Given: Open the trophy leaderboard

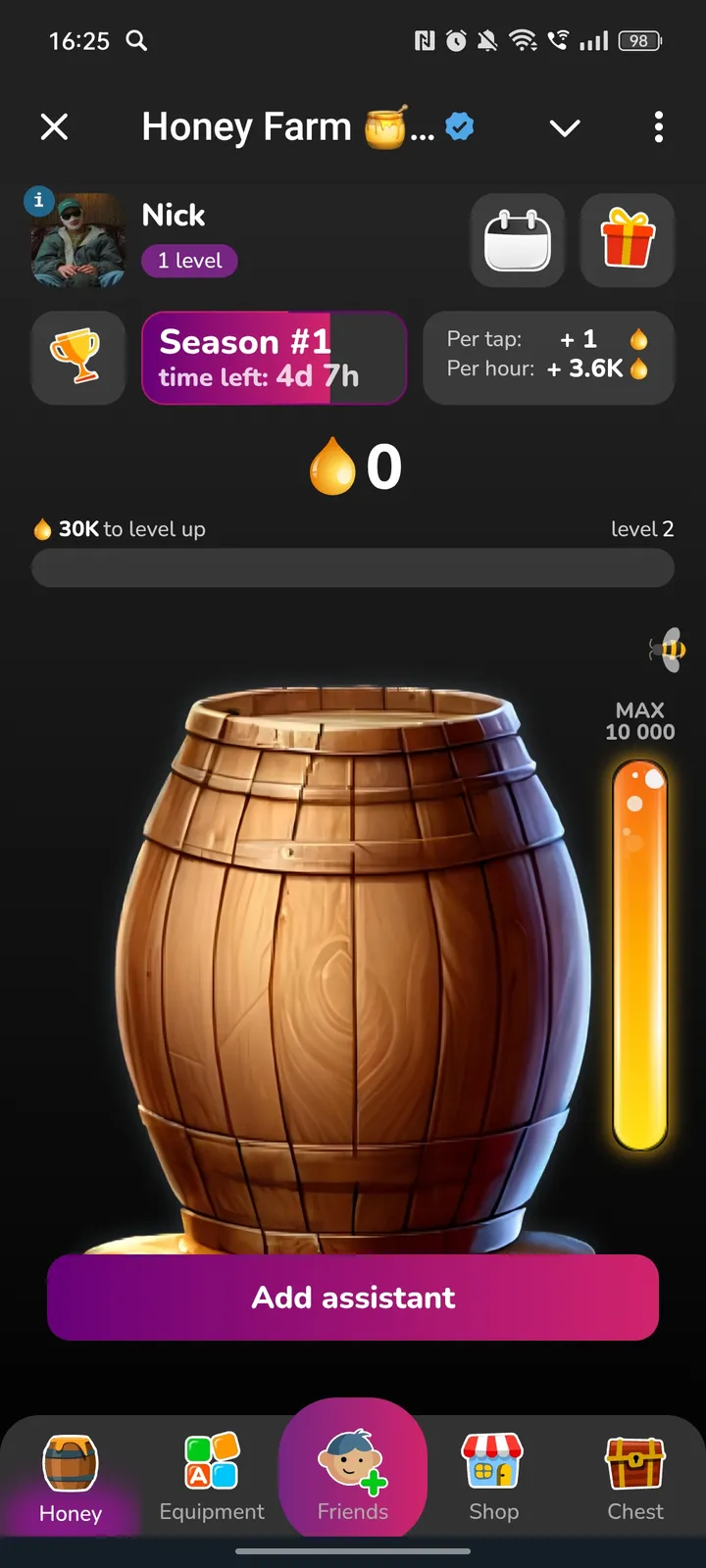Looking at the screenshot, I should click(x=77, y=358).
